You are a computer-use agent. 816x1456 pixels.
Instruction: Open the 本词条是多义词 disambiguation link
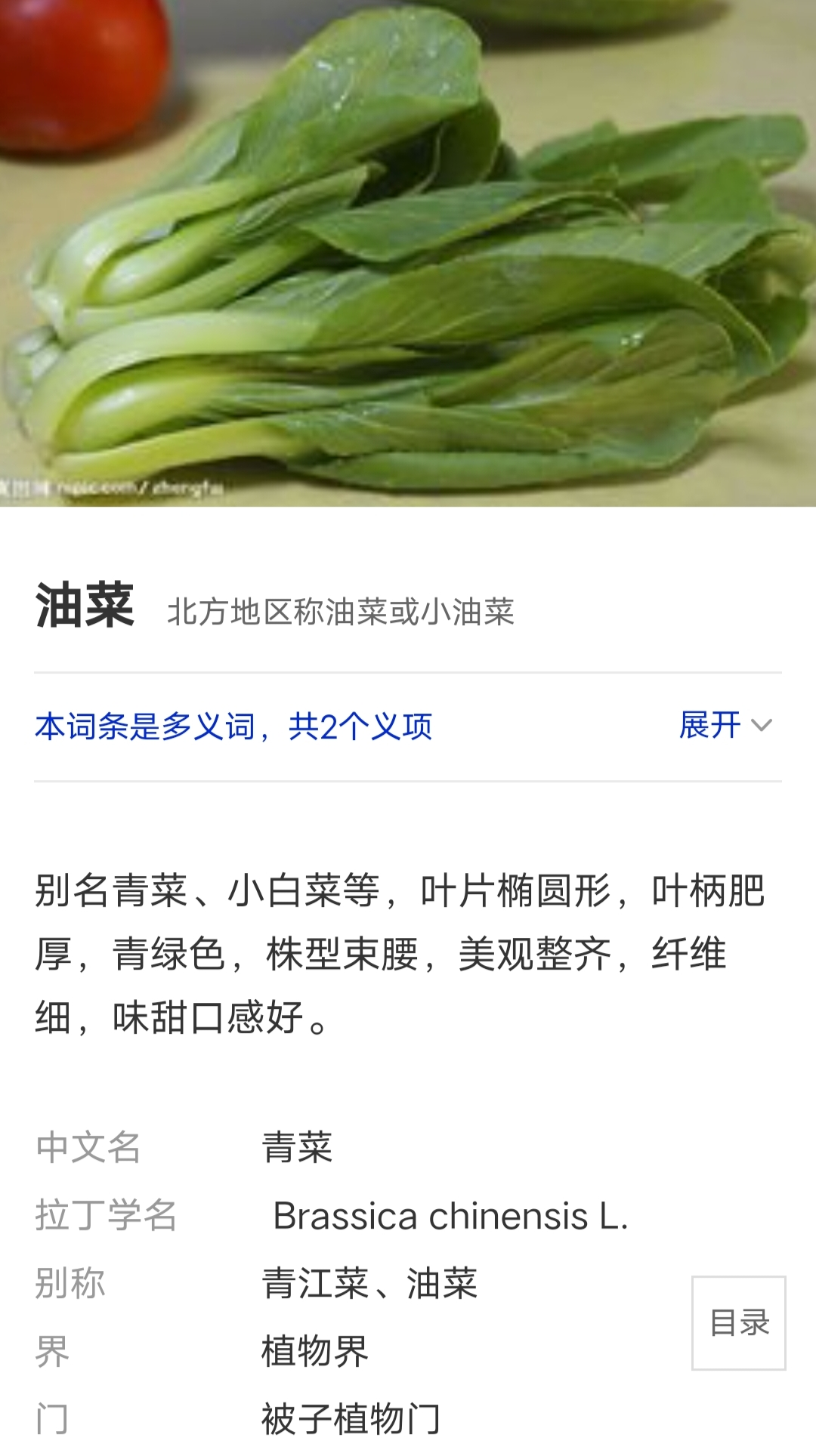233,726
